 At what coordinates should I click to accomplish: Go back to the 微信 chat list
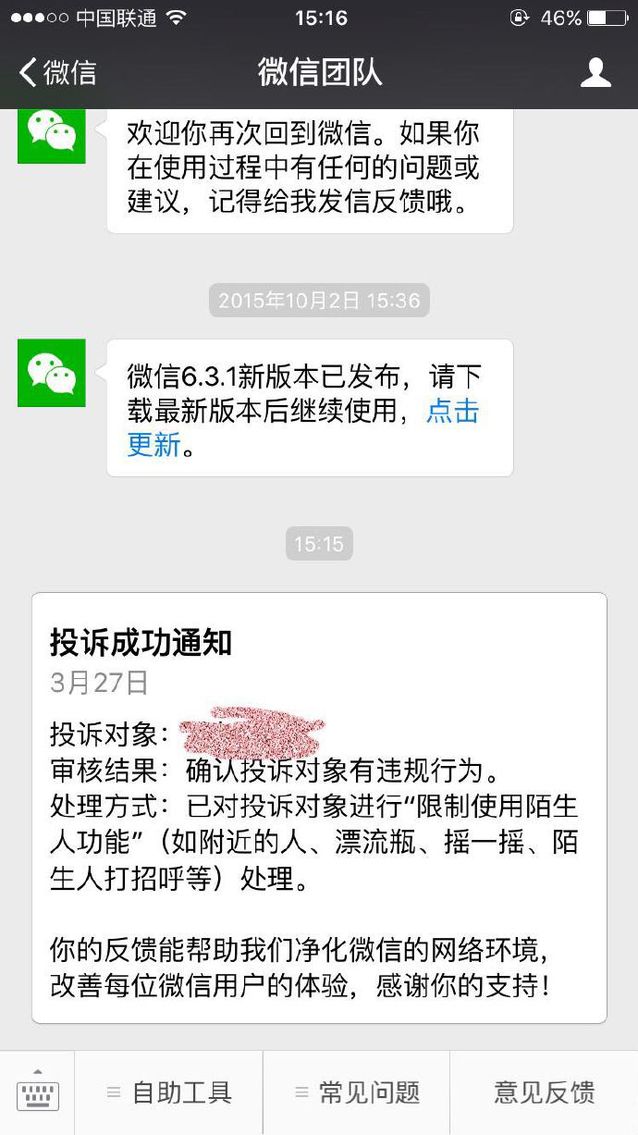pyautogui.click(x=58, y=73)
